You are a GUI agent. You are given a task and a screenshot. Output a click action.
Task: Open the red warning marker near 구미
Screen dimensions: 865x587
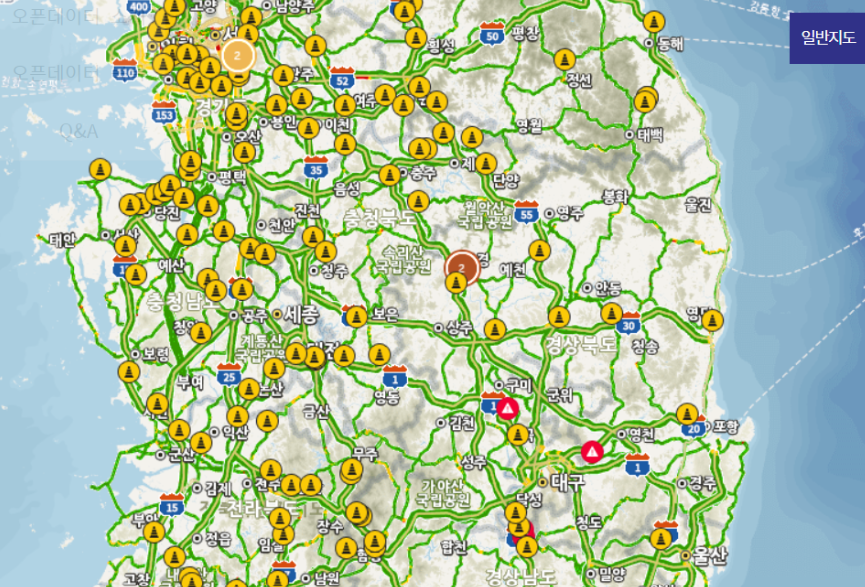(x=508, y=409)
